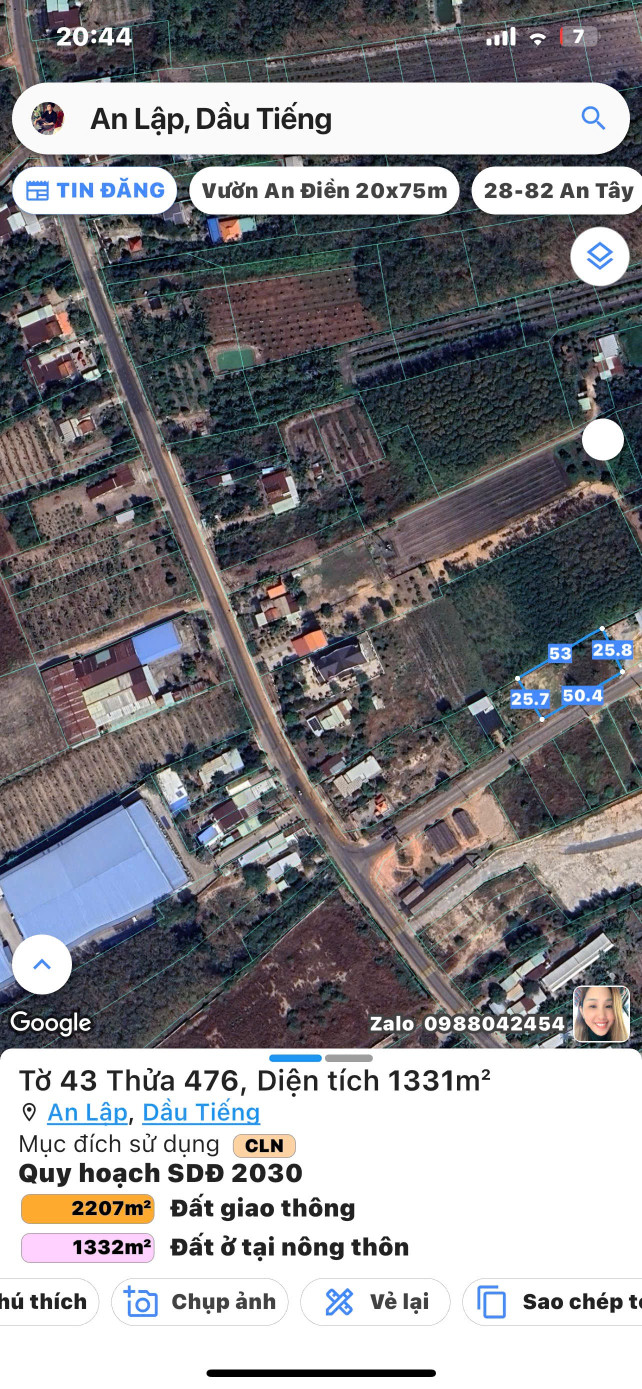Open the An Lập location link
Screen dimensions: 642x1389
87,1112
